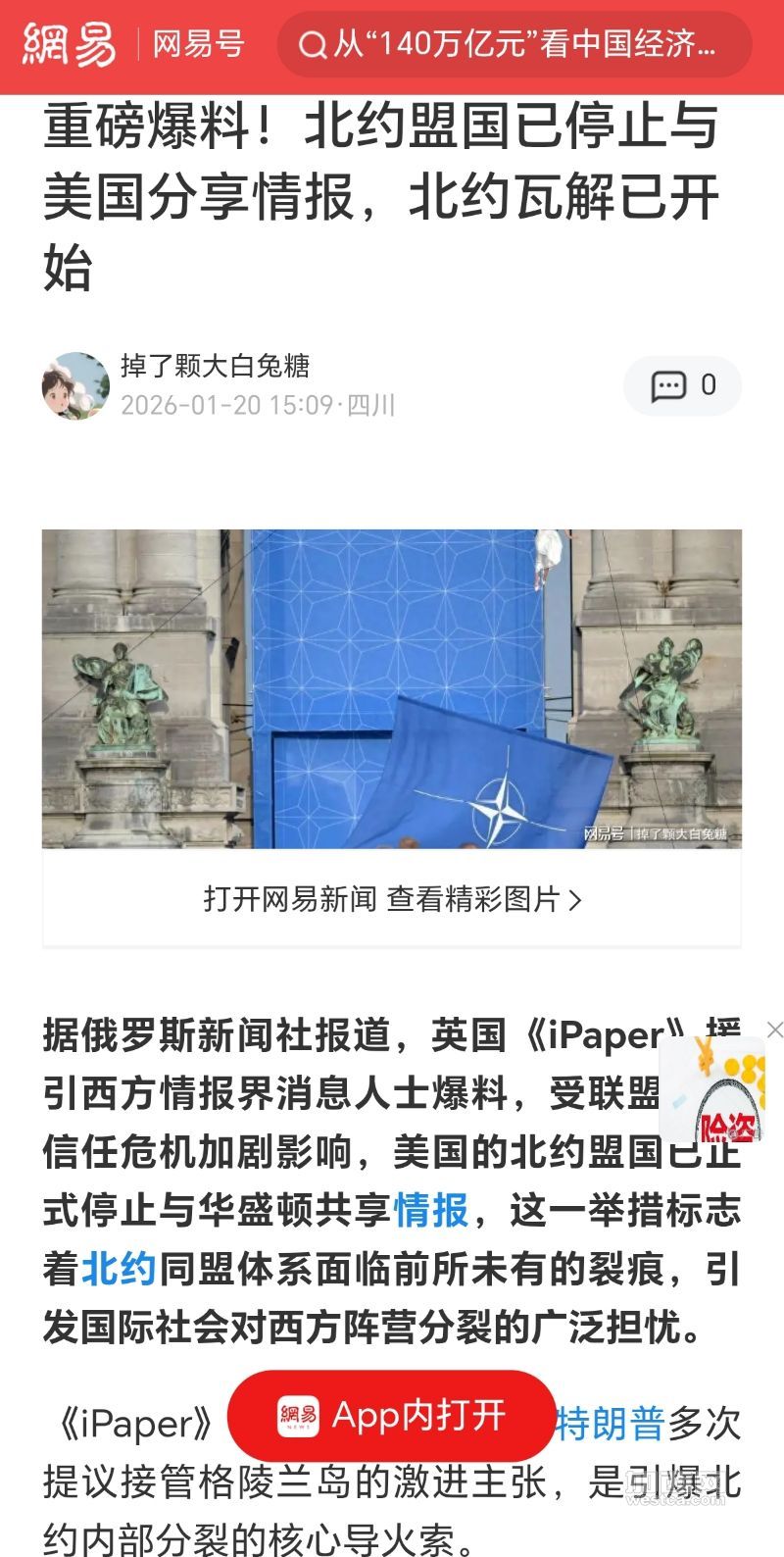Open the NATO flag article image
Viewport: 784px width, 1557px height.
391,688
